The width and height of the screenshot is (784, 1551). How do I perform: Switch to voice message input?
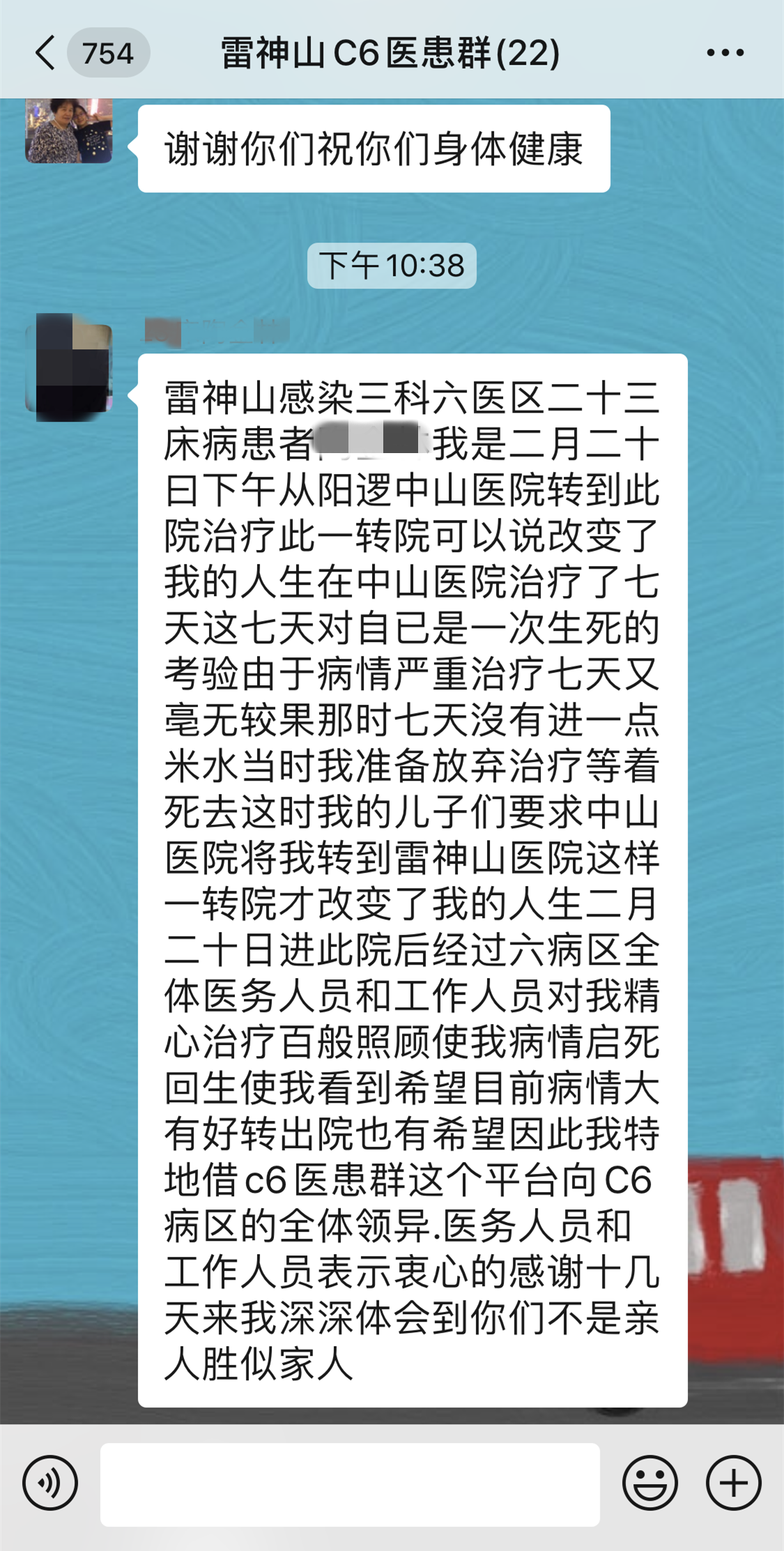(x=50, y=1483)
